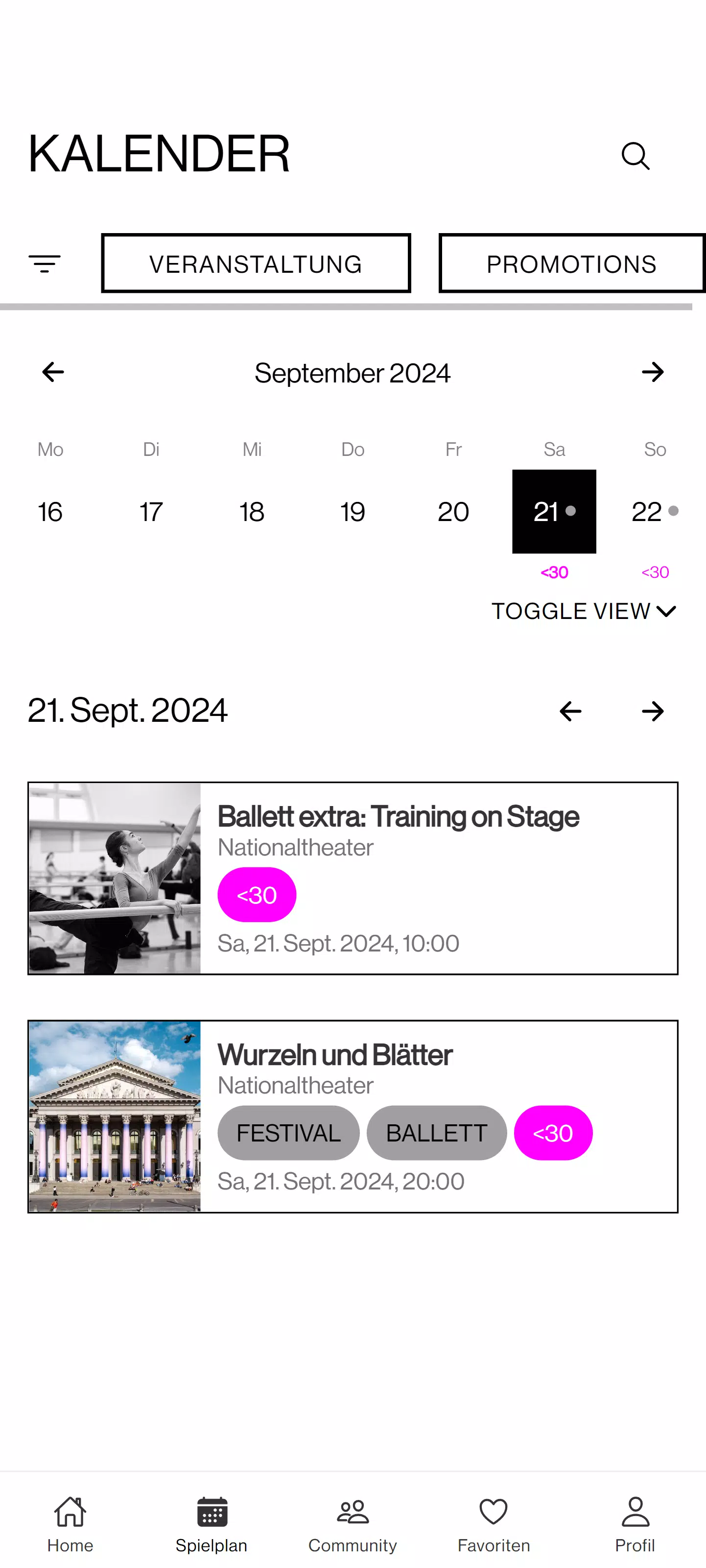This screenshot has width=706, height=1568.
Task: Expand Toggle View chevron
Action: click(x=666, y=611)
